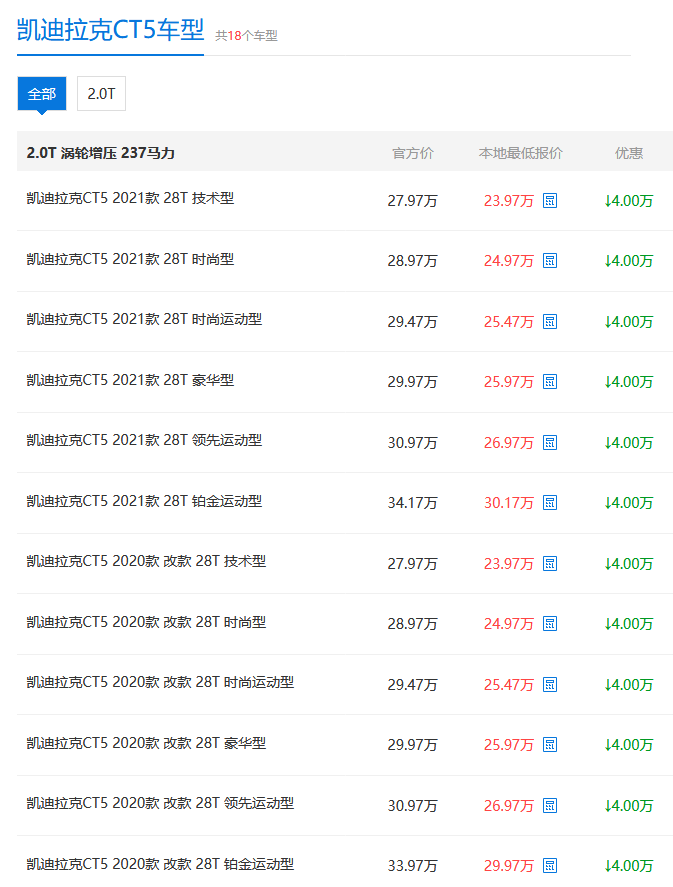Open 凯迪拉克CT5 2021款 28T 时尚型
The width and height of the screenshot is (673, 887).
(x=130, y=259)
